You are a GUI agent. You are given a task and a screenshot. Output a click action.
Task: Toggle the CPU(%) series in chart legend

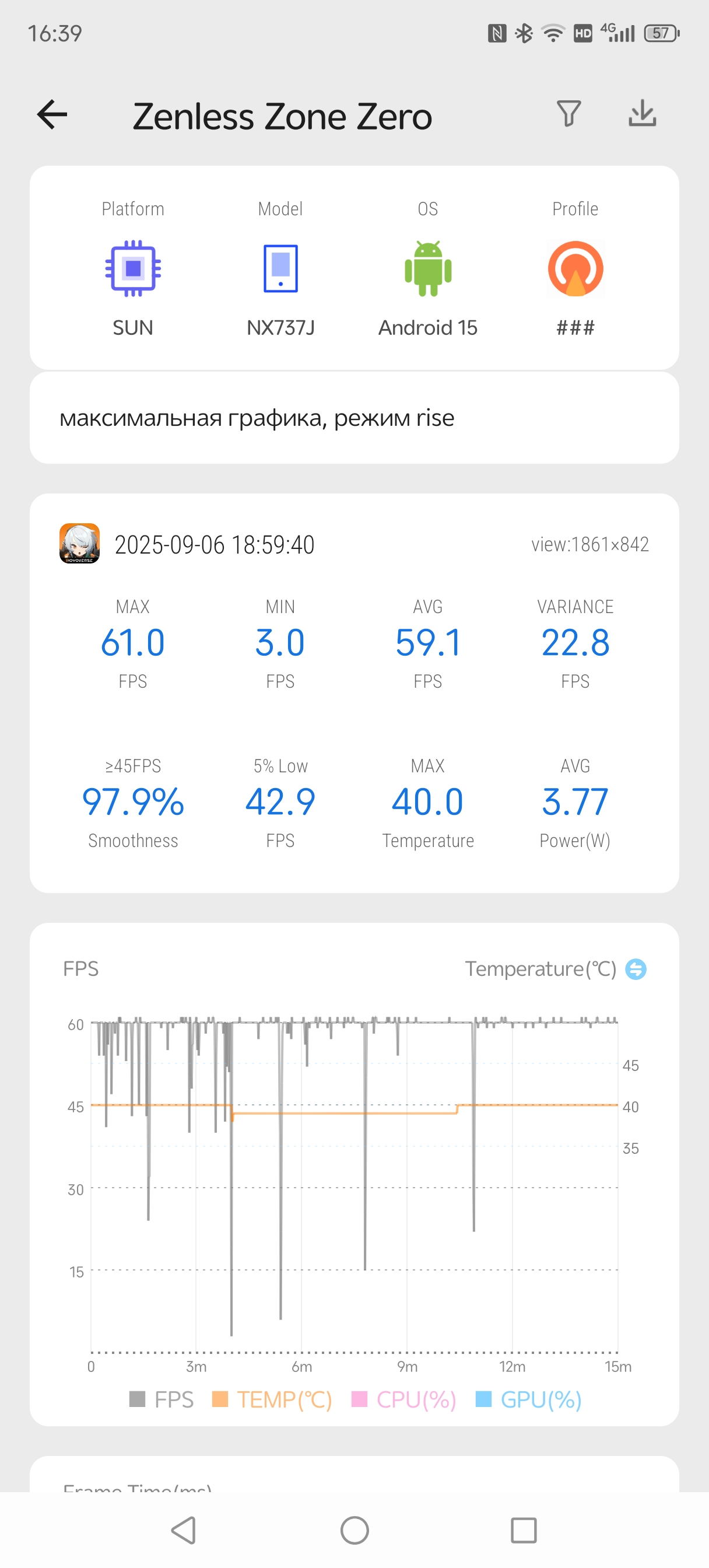[x=404, y=1399]
